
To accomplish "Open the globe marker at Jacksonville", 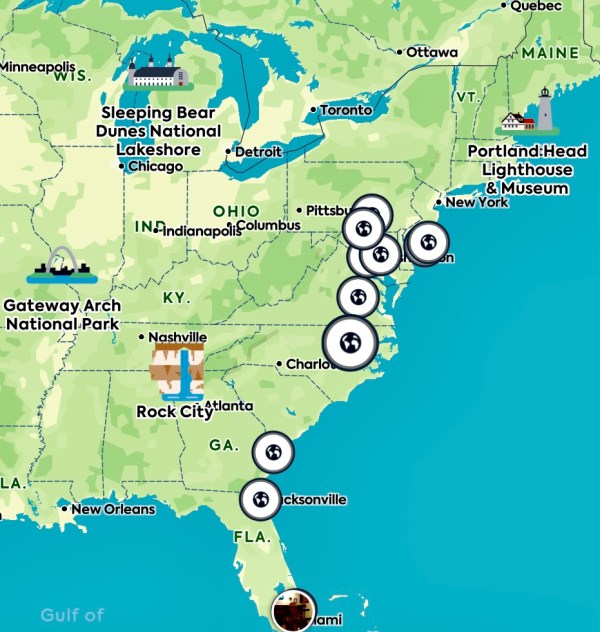I will click(x=260, y=498).
